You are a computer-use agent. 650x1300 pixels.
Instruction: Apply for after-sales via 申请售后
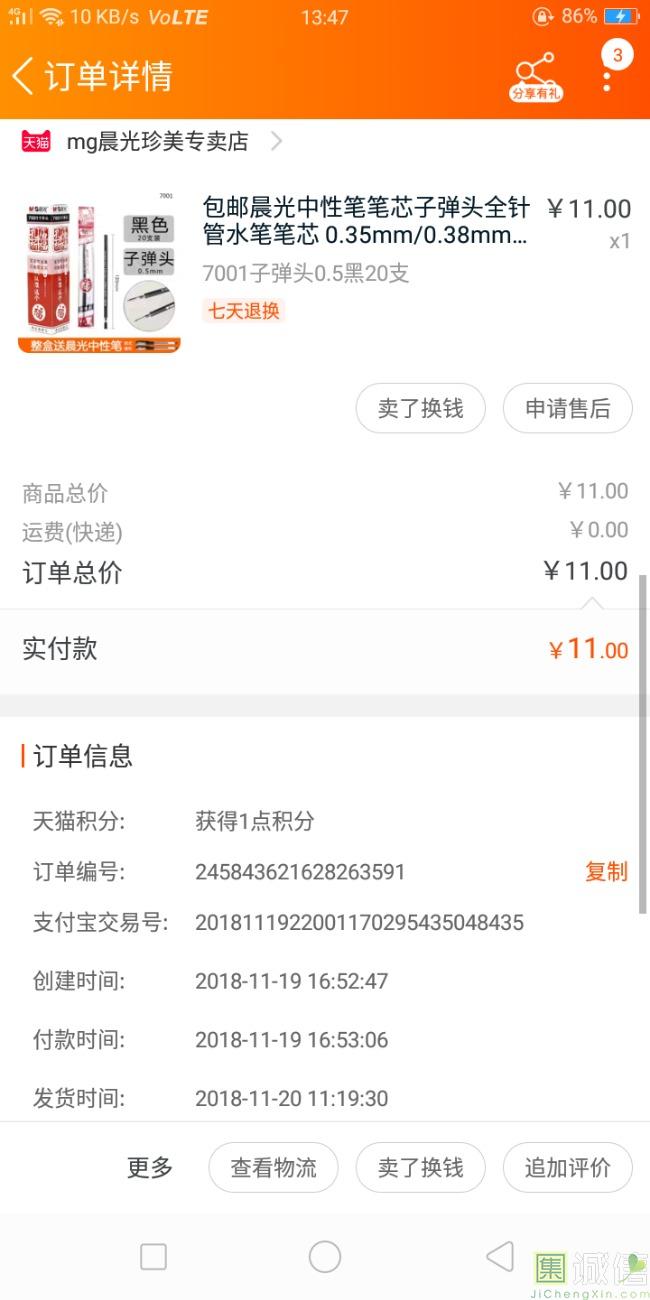click(x=567, y=408)
